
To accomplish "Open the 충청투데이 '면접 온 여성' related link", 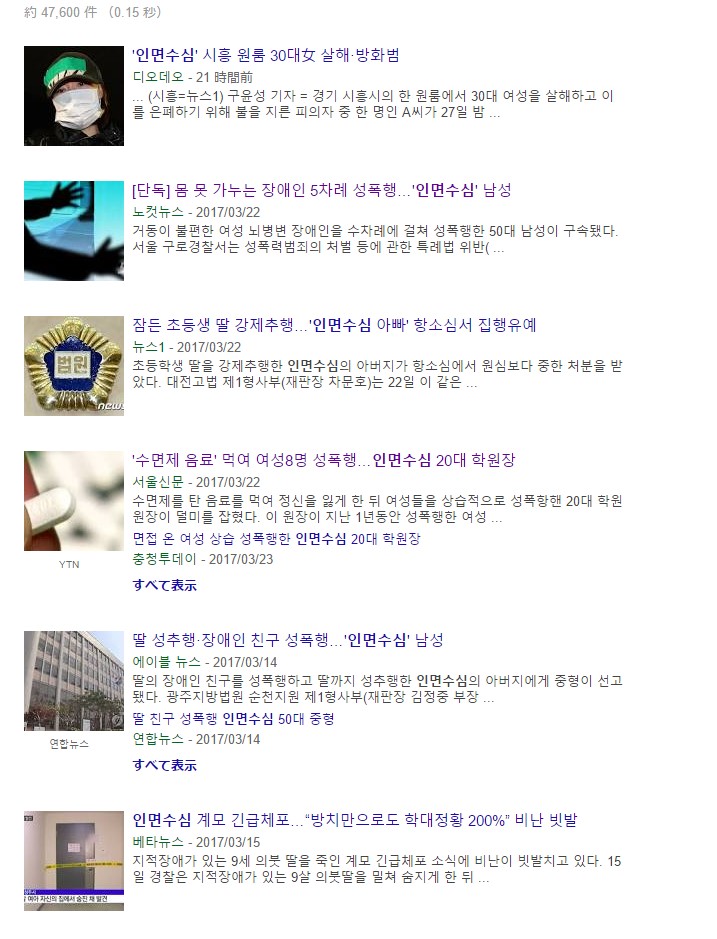I will click(x=276, y=539).
